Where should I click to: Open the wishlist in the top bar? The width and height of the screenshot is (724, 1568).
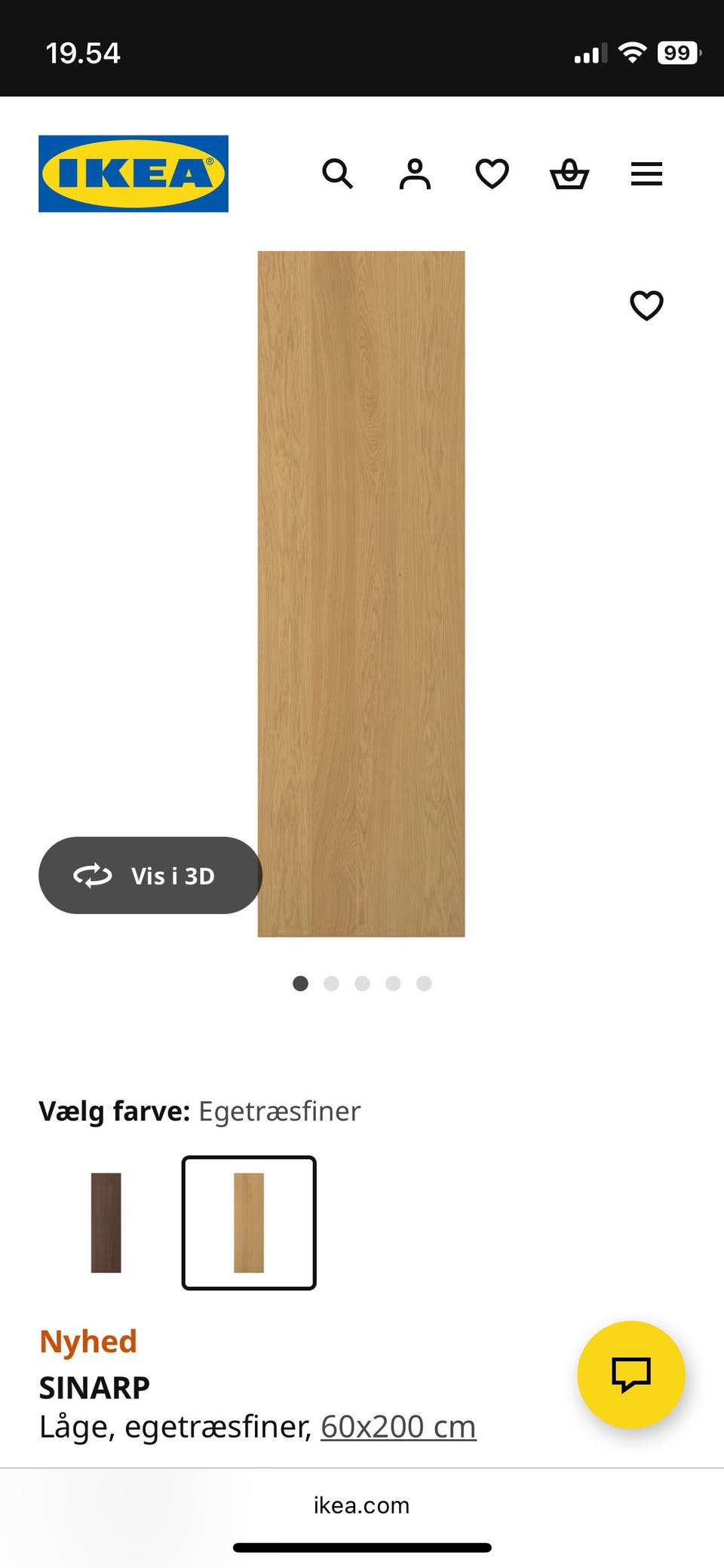coord(492,173)
